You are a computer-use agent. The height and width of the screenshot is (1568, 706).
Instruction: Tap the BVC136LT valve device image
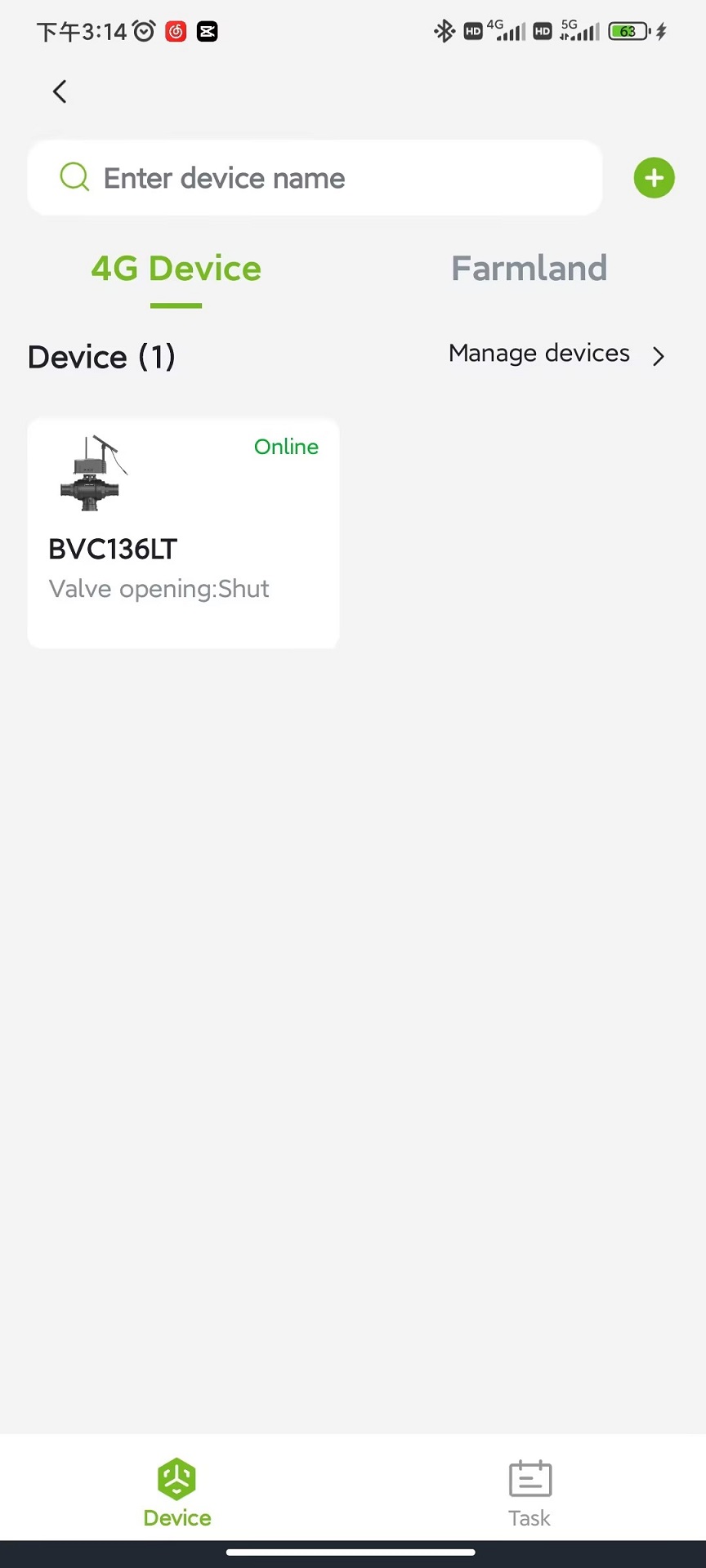click(x=92, y=474)
